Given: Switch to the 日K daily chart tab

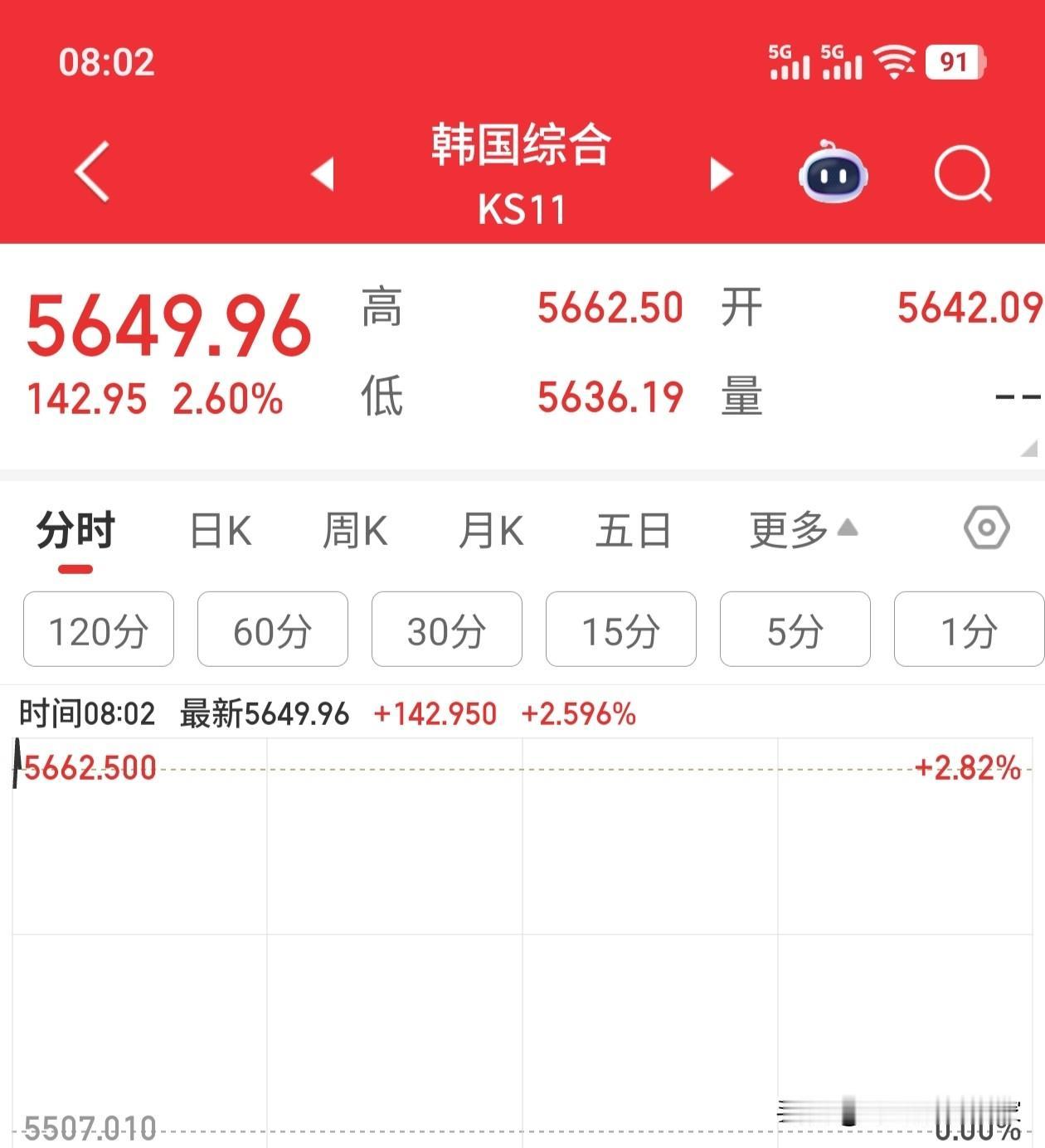Looking at the screenshot, I should (x=221, y=531).
